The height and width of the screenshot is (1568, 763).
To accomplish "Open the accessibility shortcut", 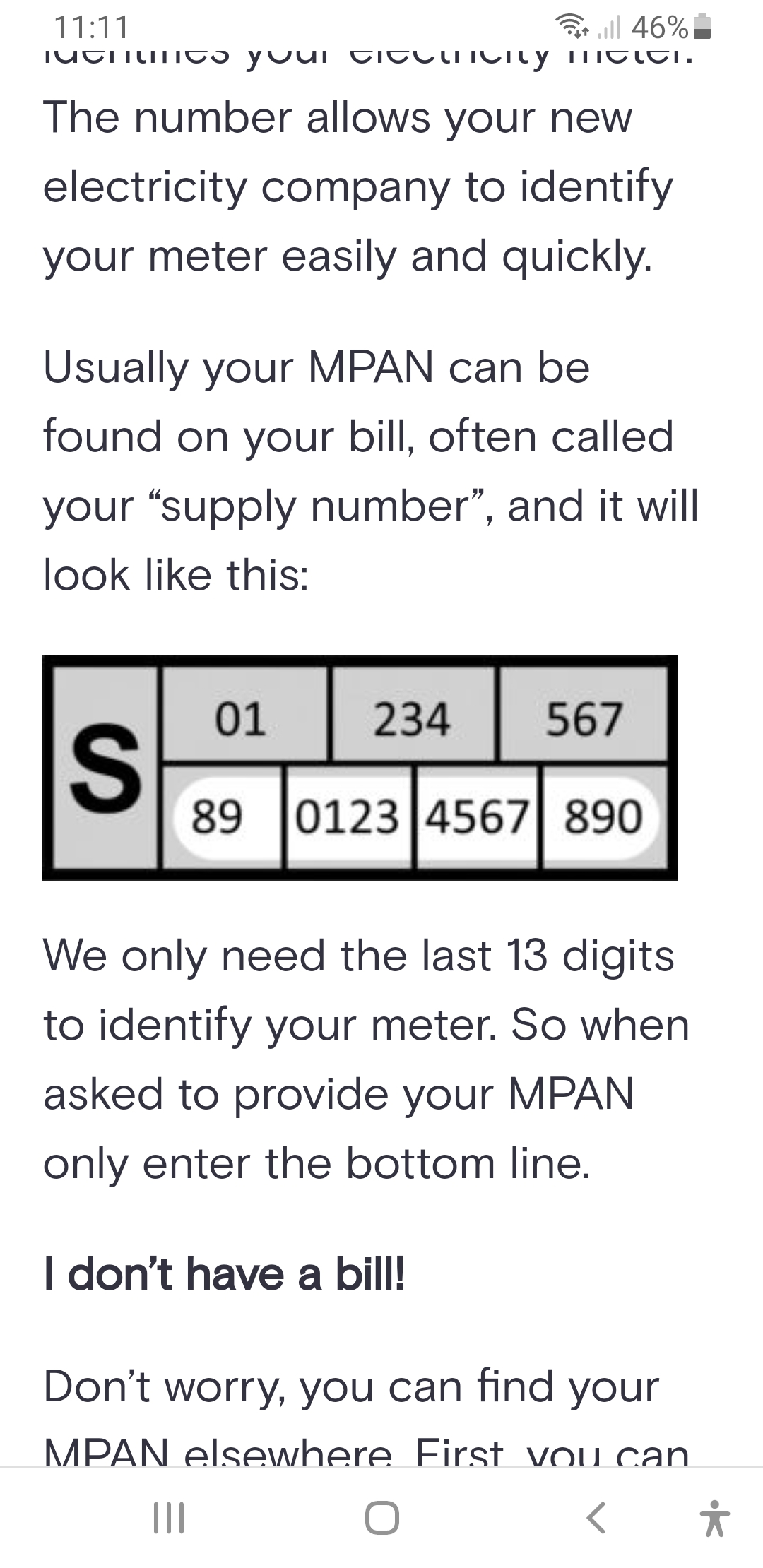I will pos(714,1519).
